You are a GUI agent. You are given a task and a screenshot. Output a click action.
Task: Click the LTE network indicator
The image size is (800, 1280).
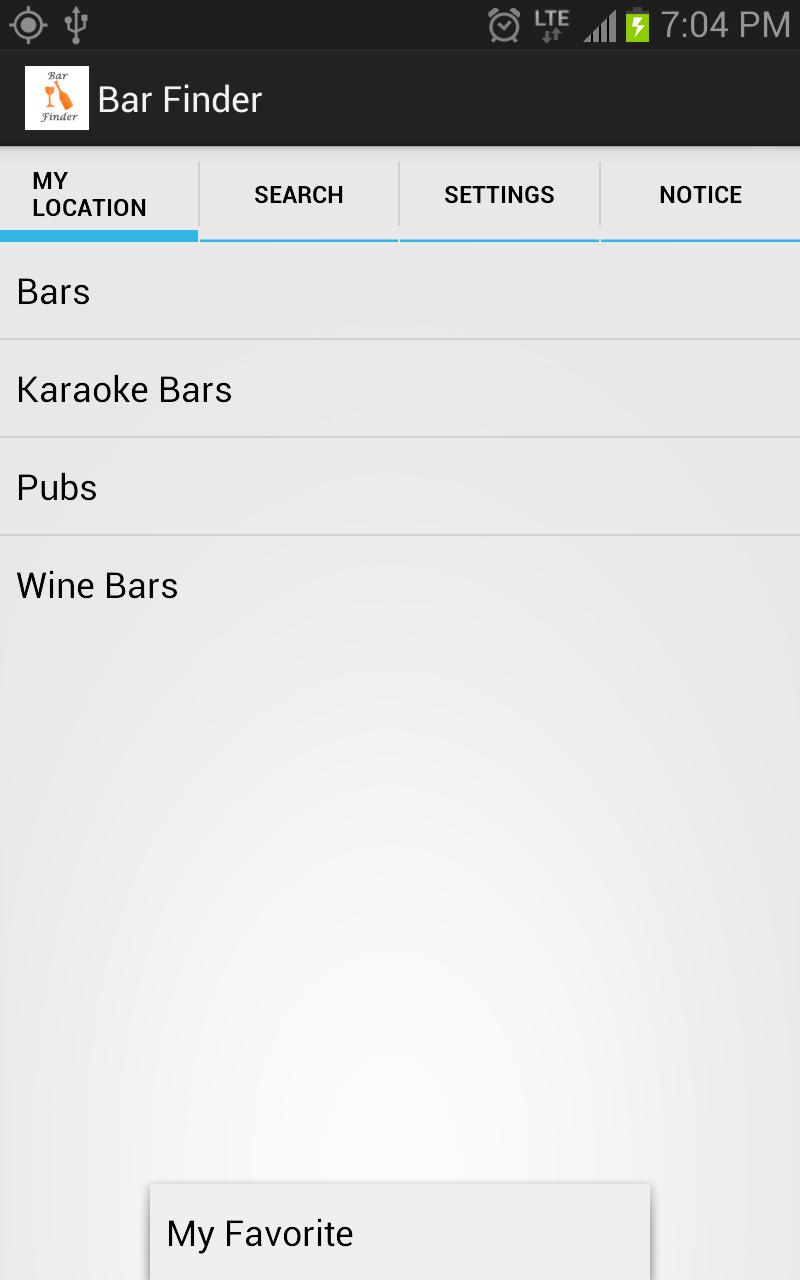click(550, 24)
